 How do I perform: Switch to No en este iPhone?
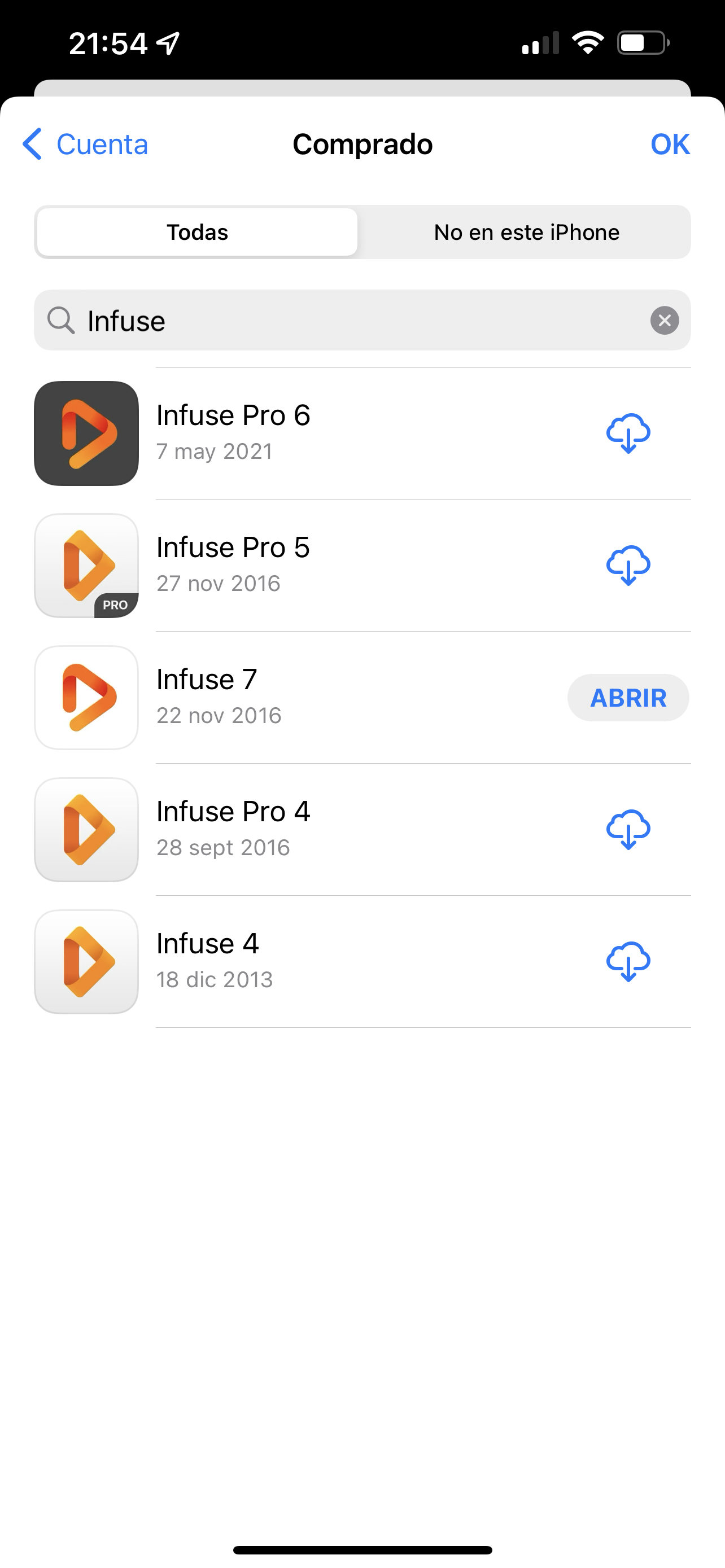pyautogui.click(x=526, y=232)
